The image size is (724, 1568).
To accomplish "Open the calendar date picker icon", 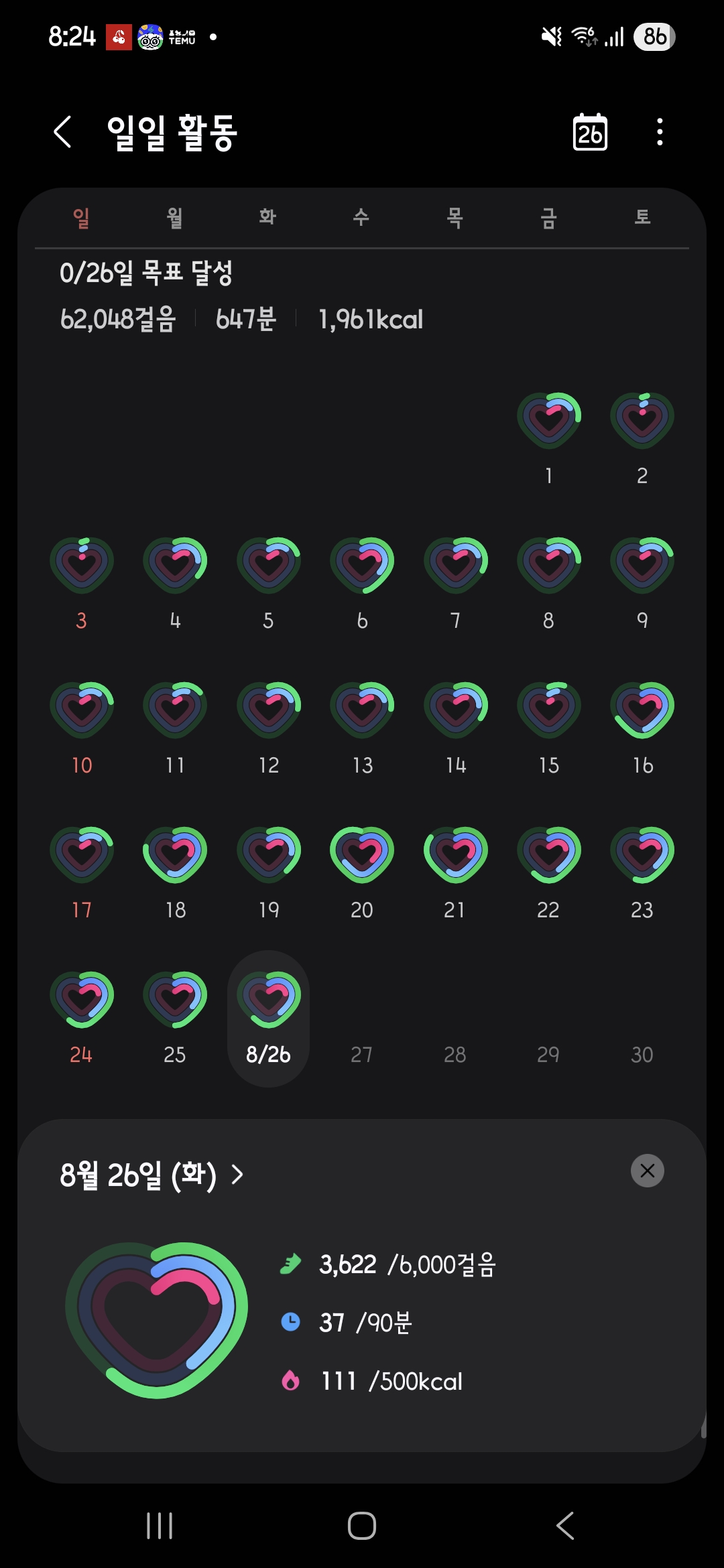I will coord(590,132).
